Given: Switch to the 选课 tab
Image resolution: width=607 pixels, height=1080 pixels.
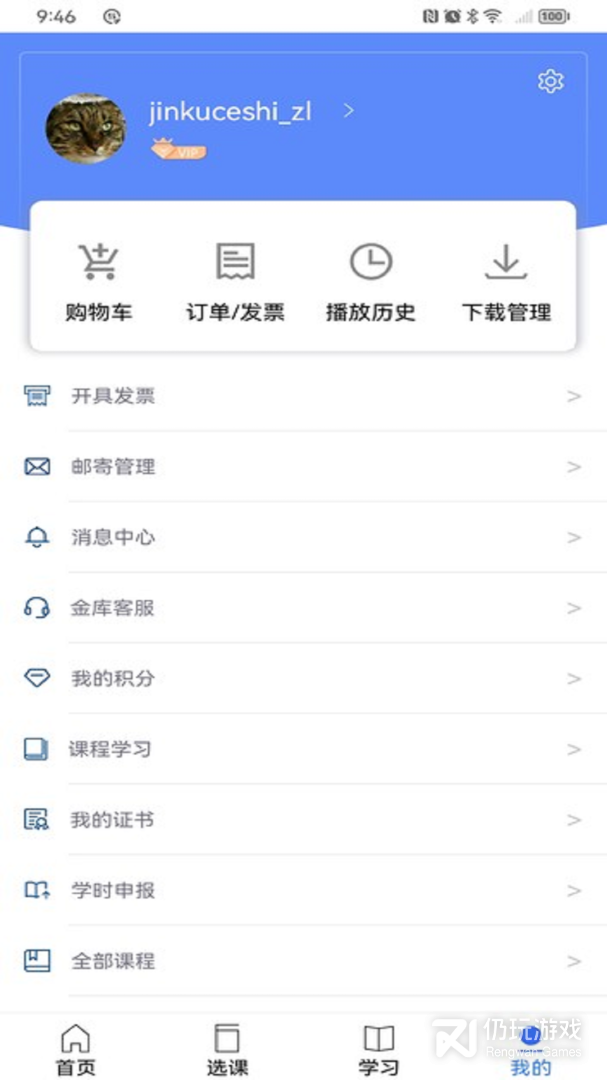Looking at the screenshot, I should point(227,1049).
